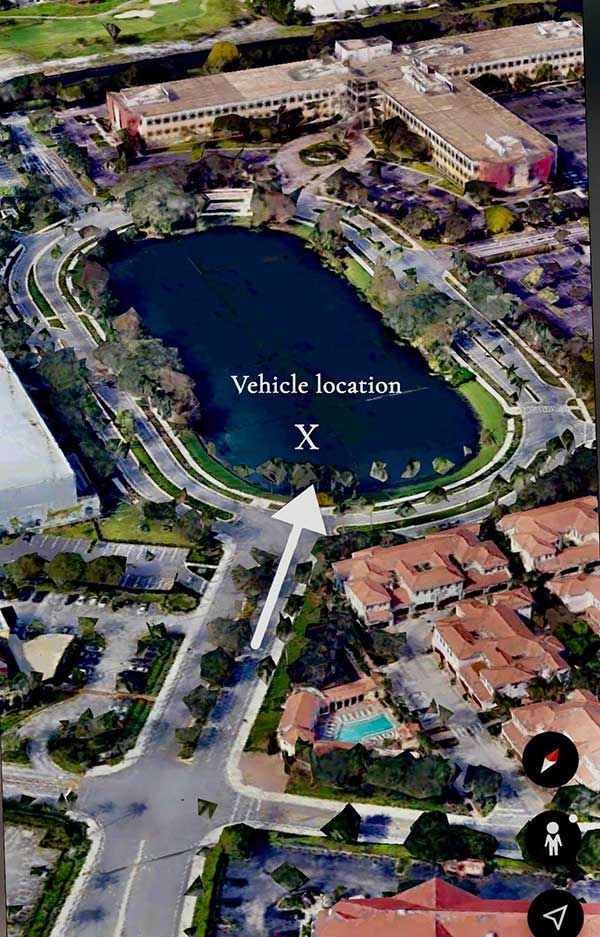Center map on my current location
This screenshot has height=937, width=600.
click(x=556, y=913)
